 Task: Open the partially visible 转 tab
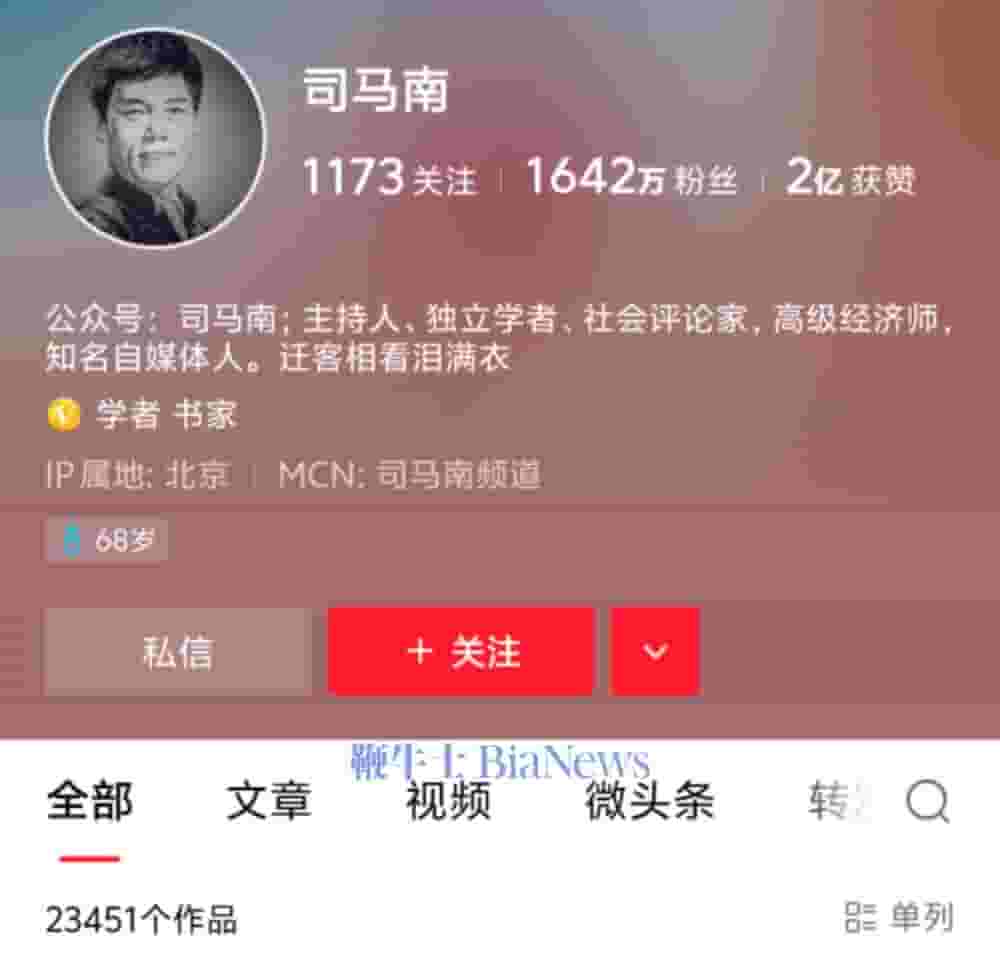click(x=828, y=802)
